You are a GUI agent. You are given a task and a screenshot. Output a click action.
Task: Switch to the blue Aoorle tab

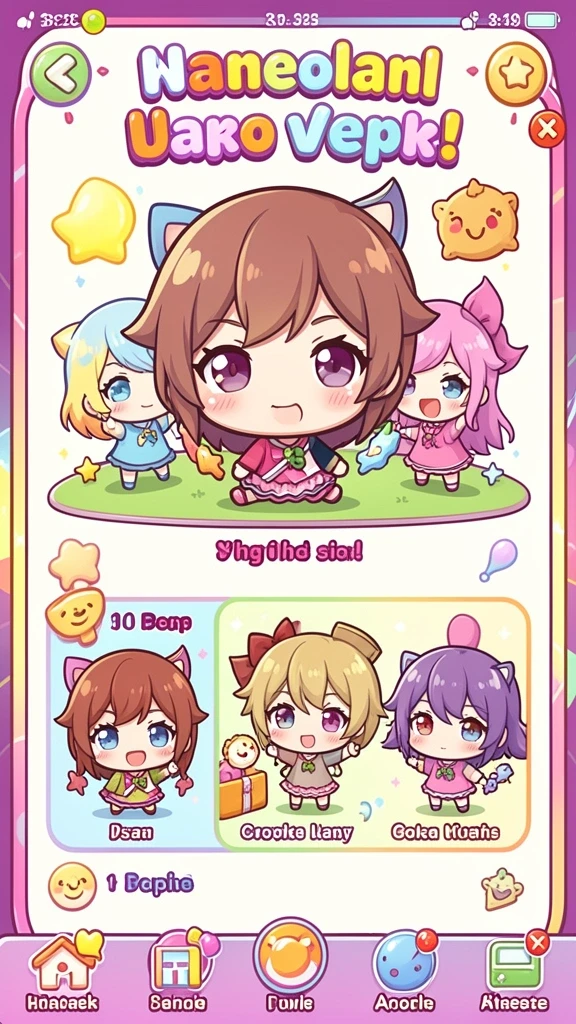[x=404, y=971]
